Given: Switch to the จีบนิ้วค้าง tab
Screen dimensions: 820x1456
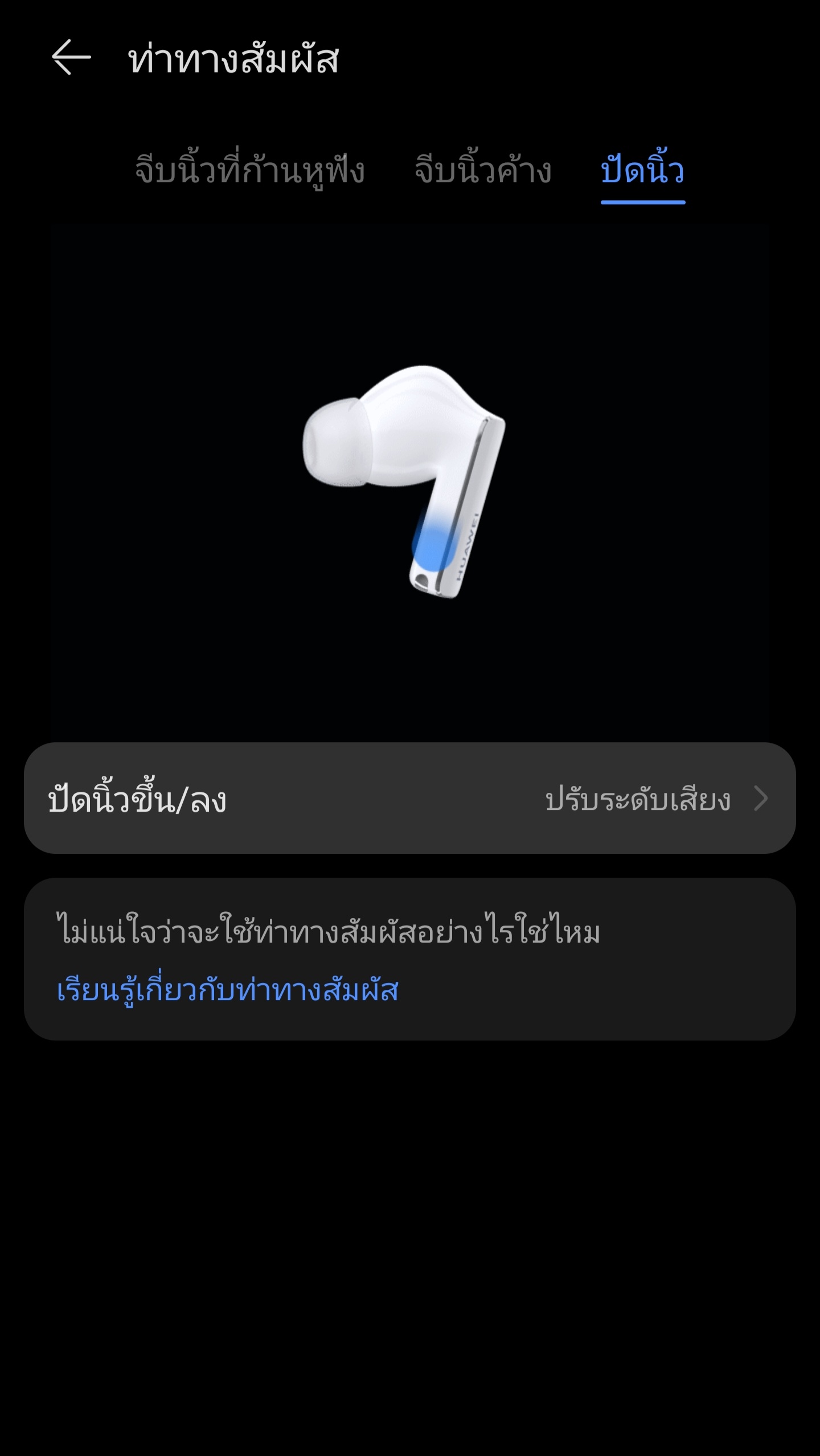Looking at the screenshot, I should pos(483,170).
